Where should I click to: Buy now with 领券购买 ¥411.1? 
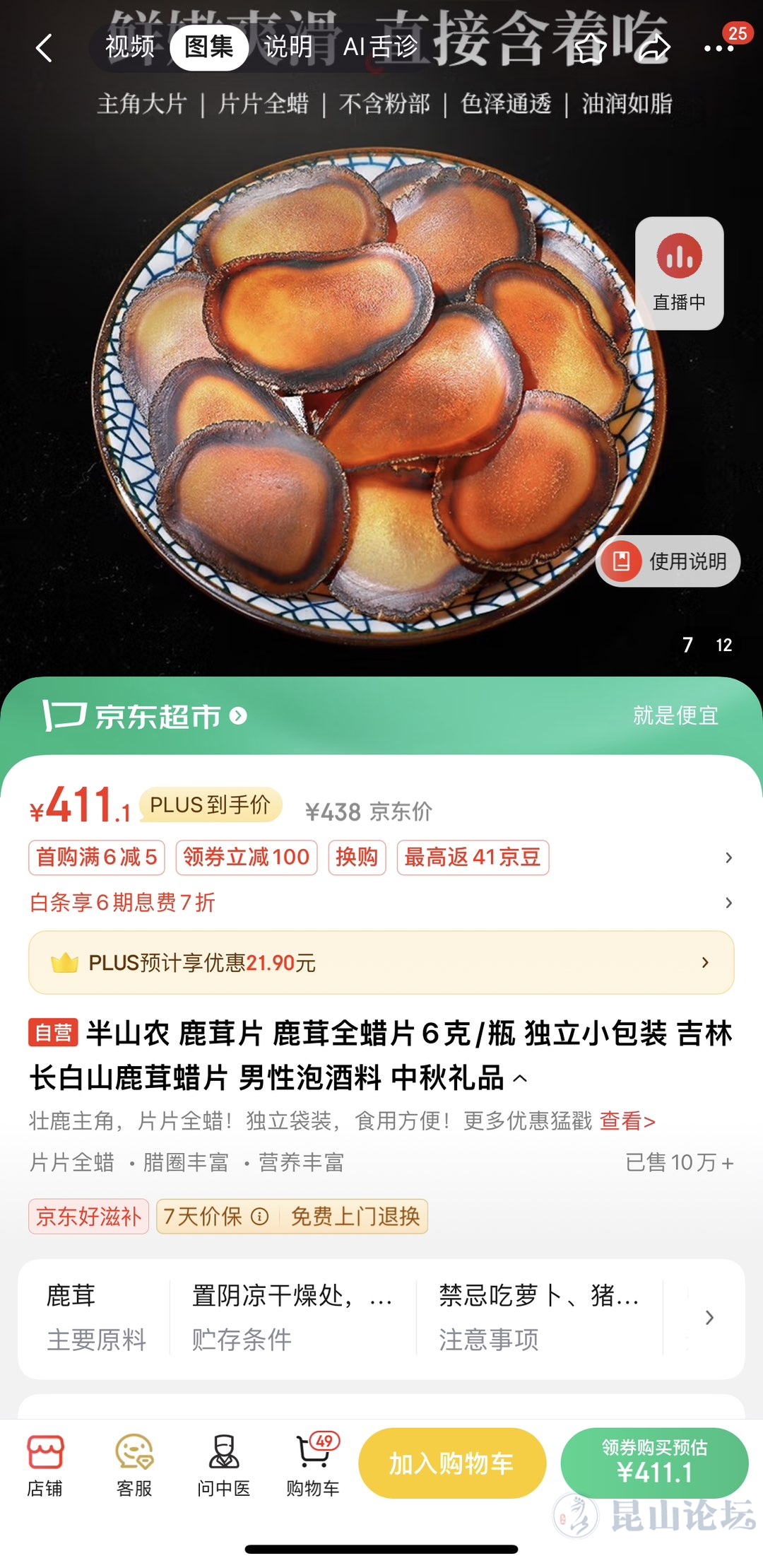point(654,1463)
